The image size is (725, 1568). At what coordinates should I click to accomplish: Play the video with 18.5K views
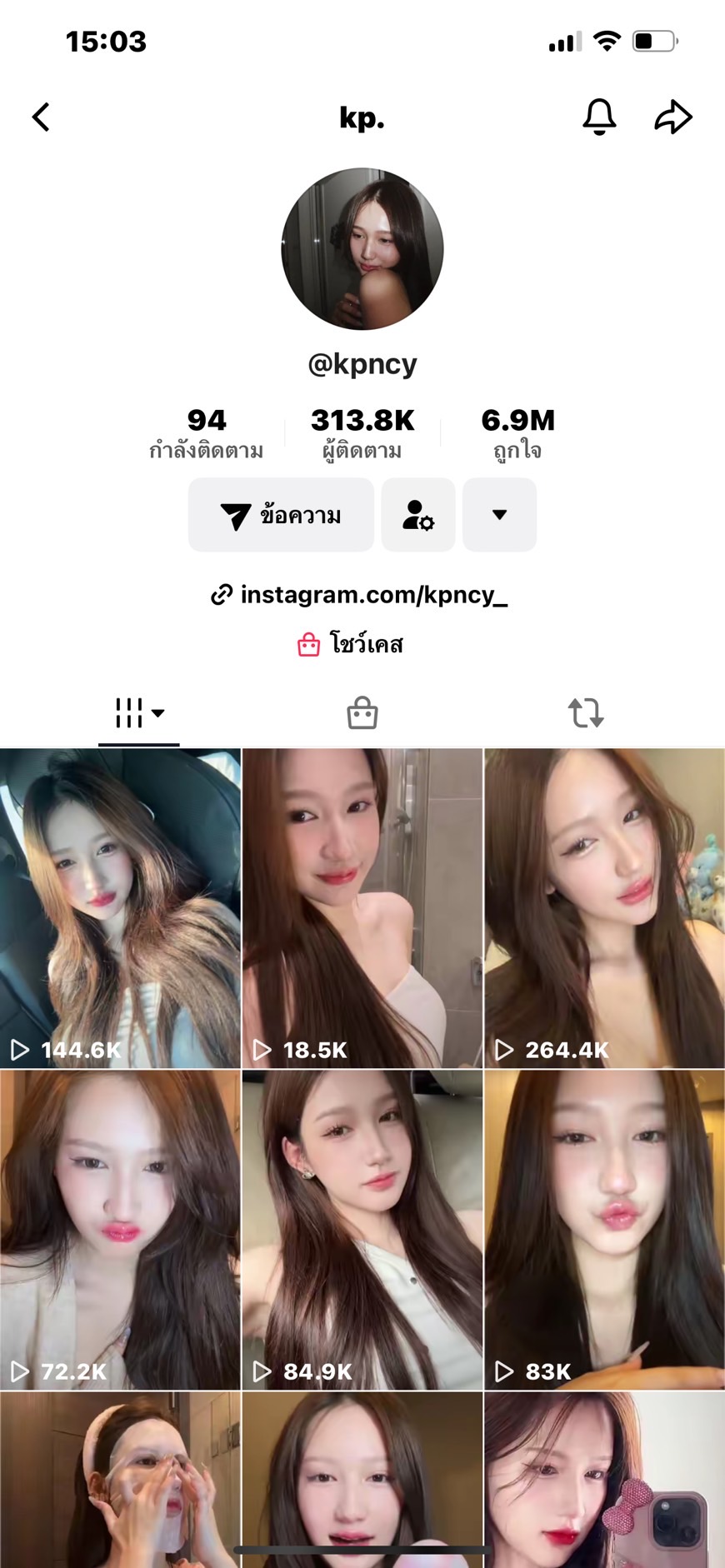tap(362, 908)
